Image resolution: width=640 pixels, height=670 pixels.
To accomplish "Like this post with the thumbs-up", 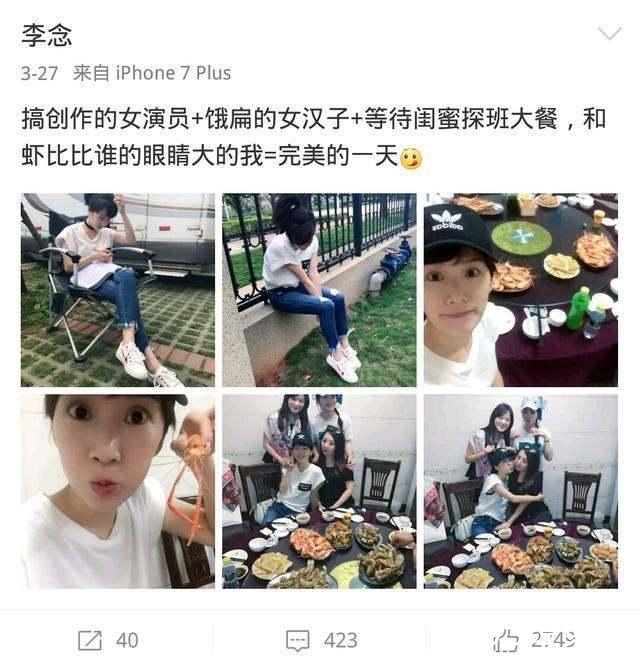I will click(532, 640).
